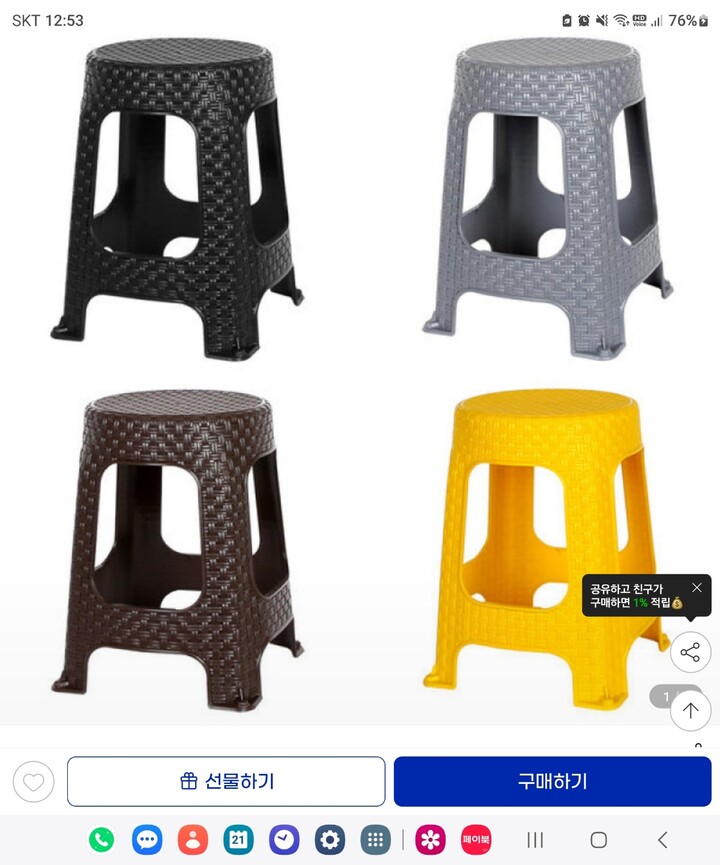This screenshot has width=720, height=865.
Task: Open the Contacts app
Action: click(x=193, y=837)
